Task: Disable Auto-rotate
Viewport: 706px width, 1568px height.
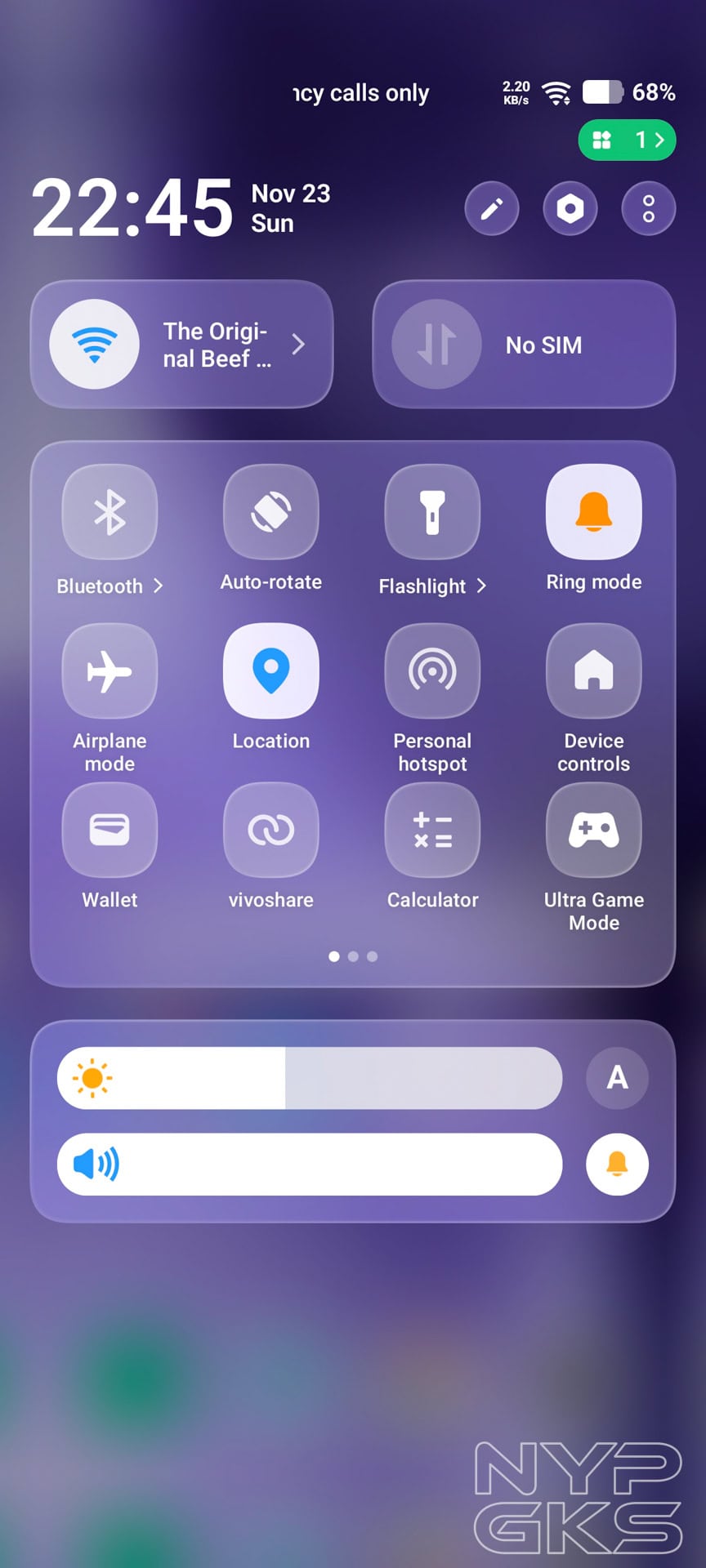Action: click(270, 511)
